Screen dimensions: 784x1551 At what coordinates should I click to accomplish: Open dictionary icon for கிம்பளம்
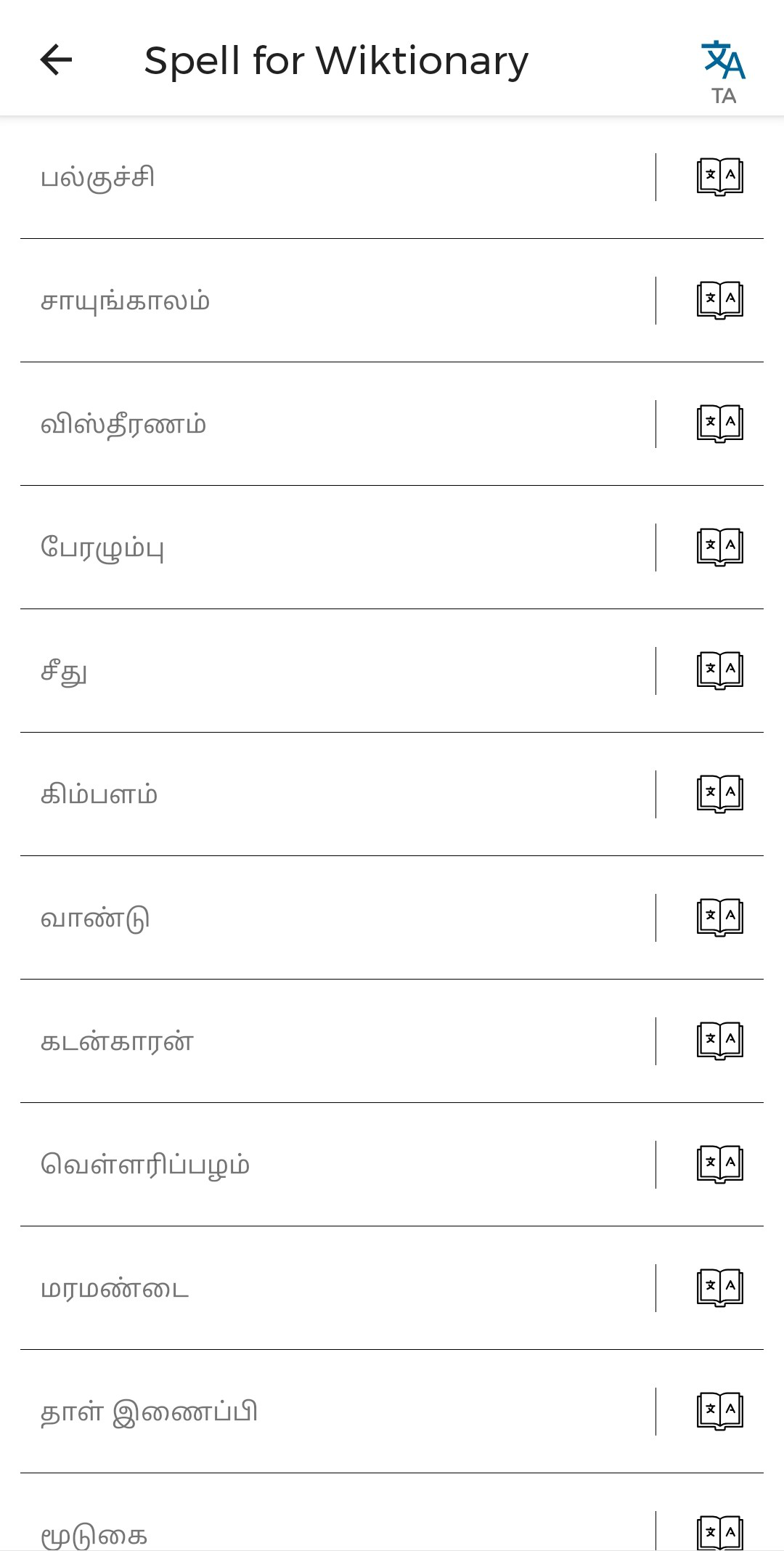pos(719,794)
